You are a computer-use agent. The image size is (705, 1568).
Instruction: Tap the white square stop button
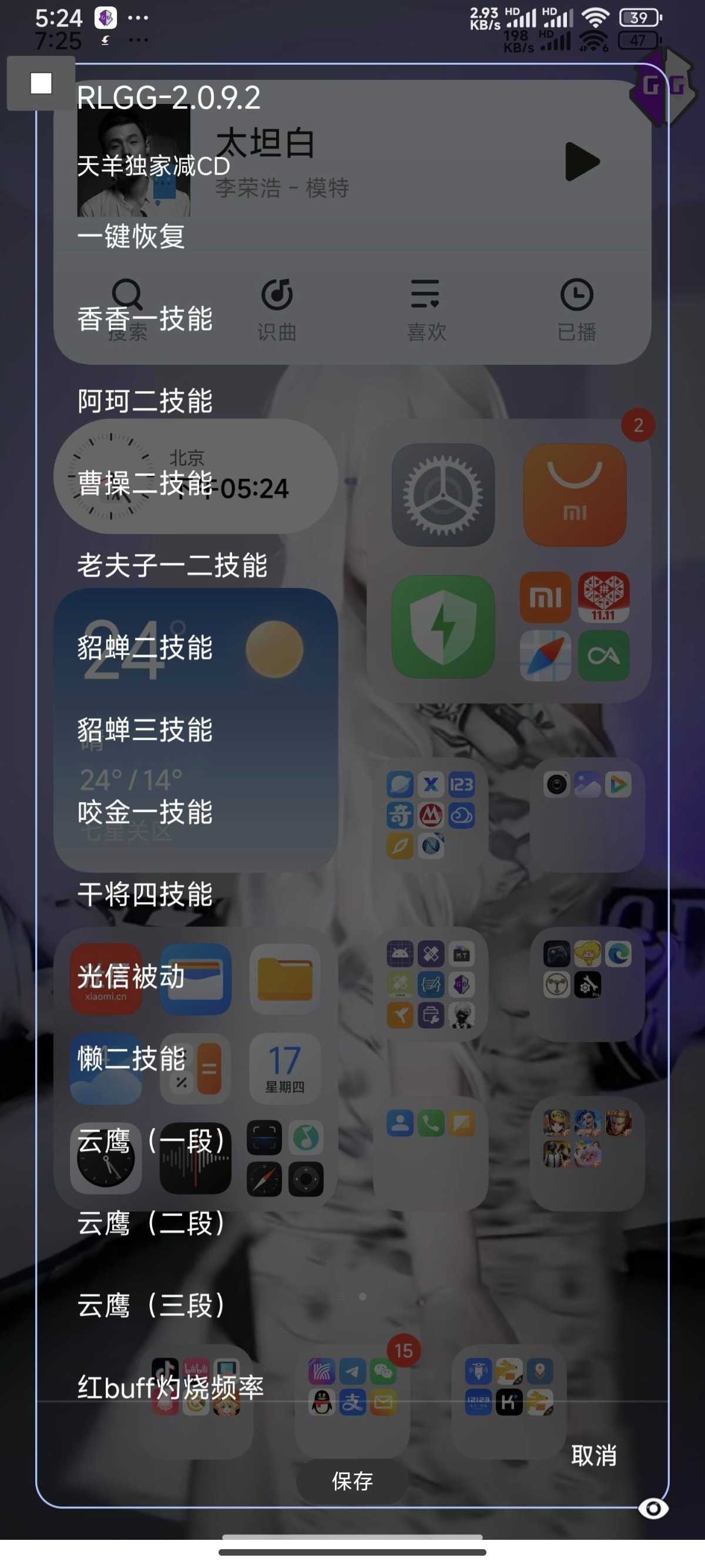(41, 83)
